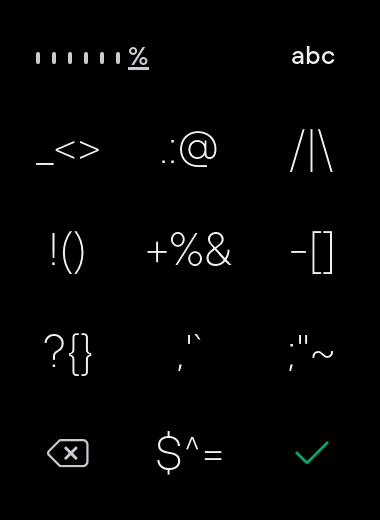Screen dimensions: 380x520
Task: Hit the +%& key
Action: pyautogui.click(x=189, y=249)
